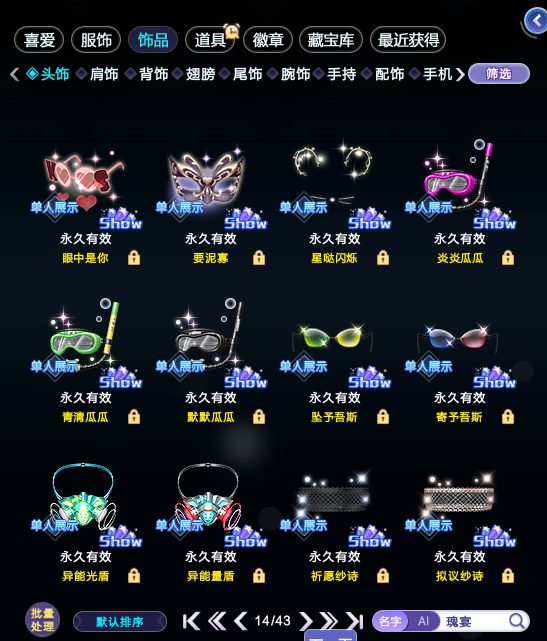
Task: Open the 藏宝库 tab
Action: tap(331, 40)
